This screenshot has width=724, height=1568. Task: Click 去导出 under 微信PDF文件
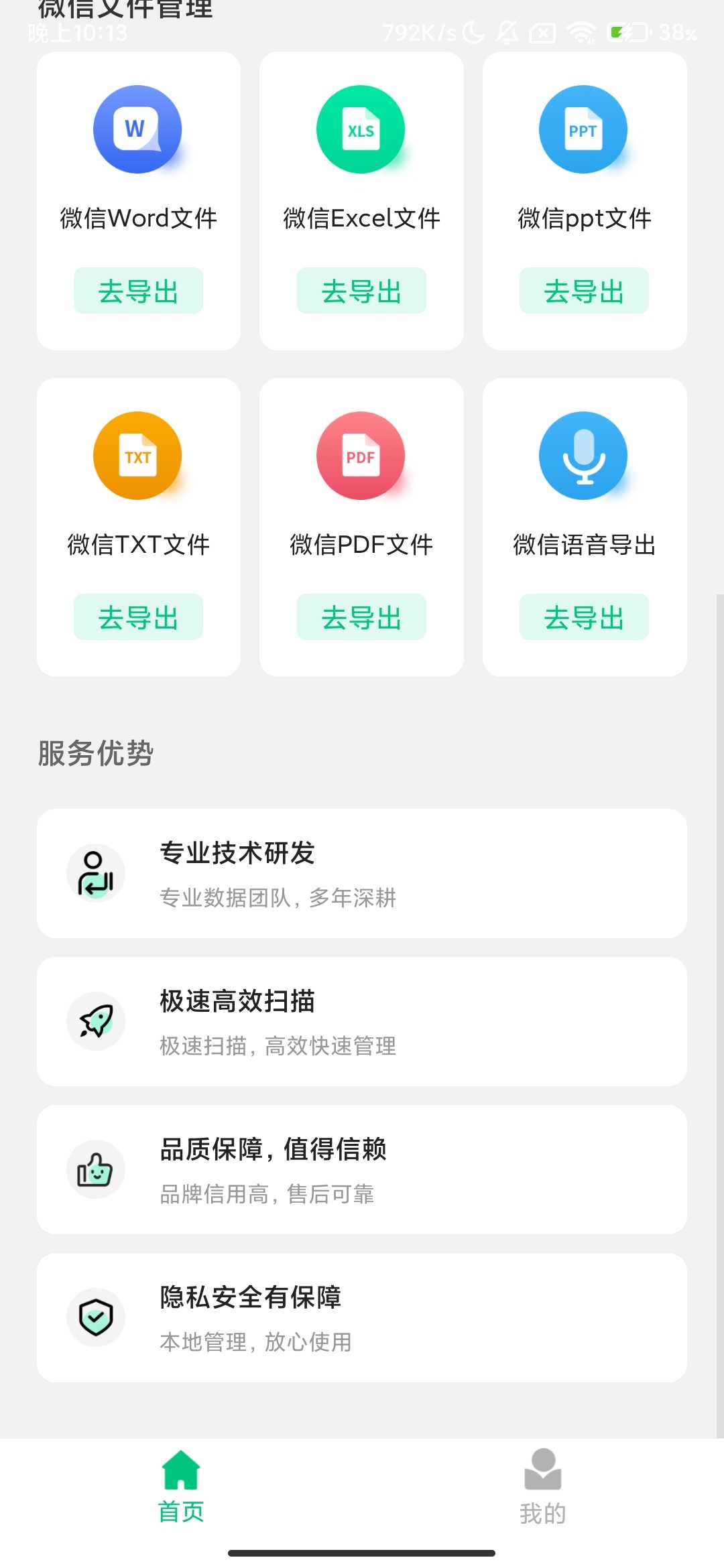click(x=361, y=617)
